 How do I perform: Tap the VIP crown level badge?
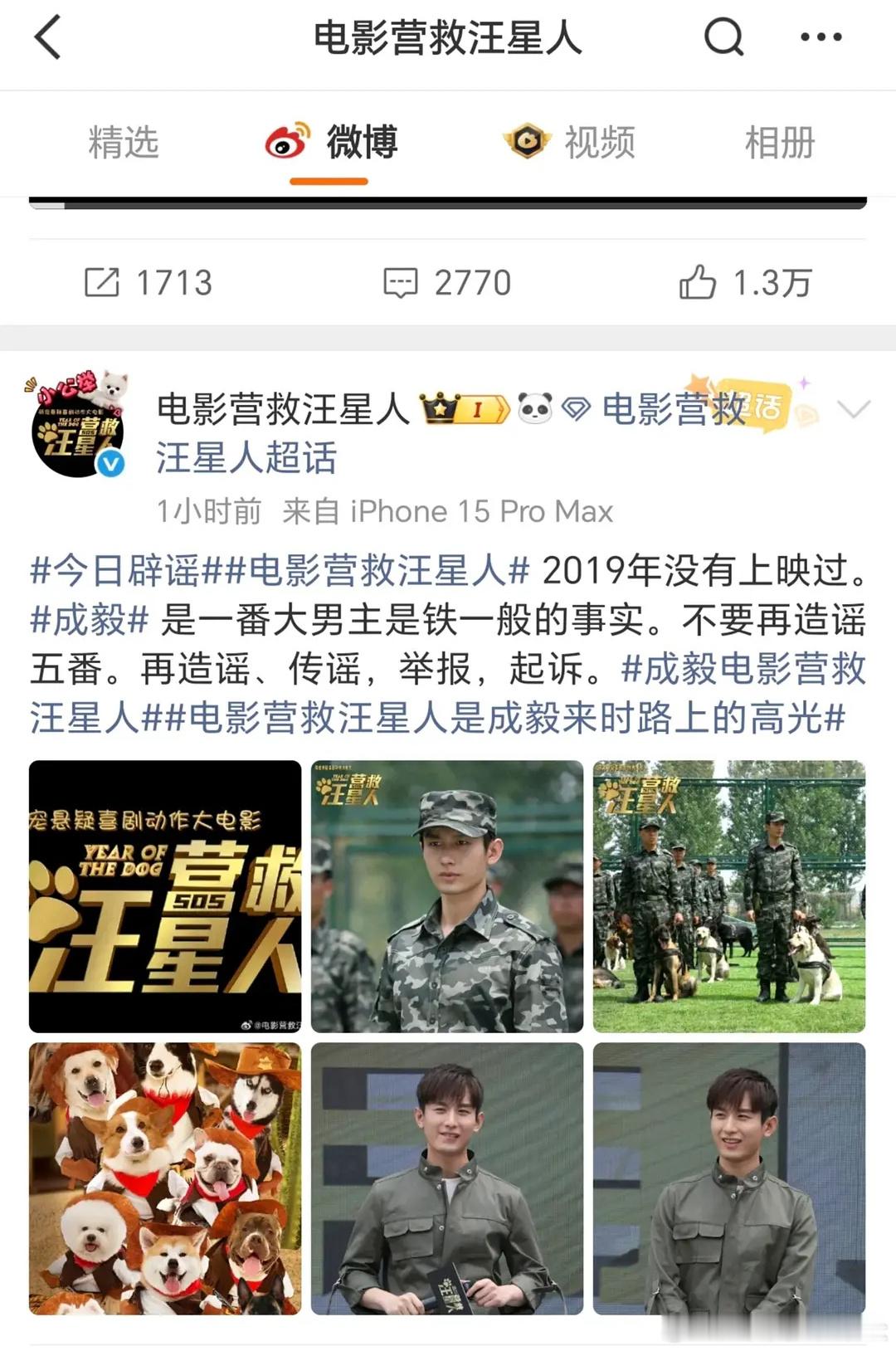459,407
